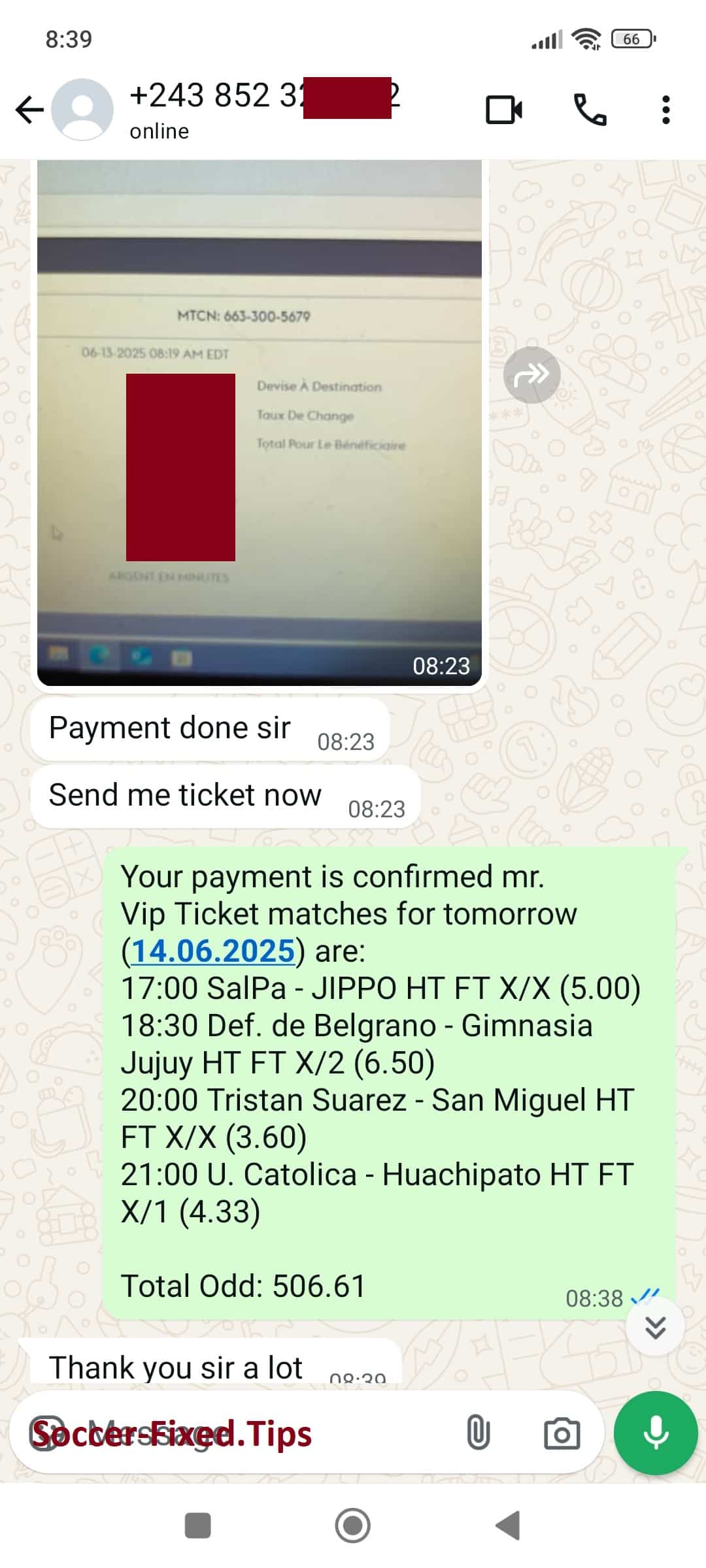Open recent apps from the navigation bar

pyautogui.click(x=198, y=1526)
